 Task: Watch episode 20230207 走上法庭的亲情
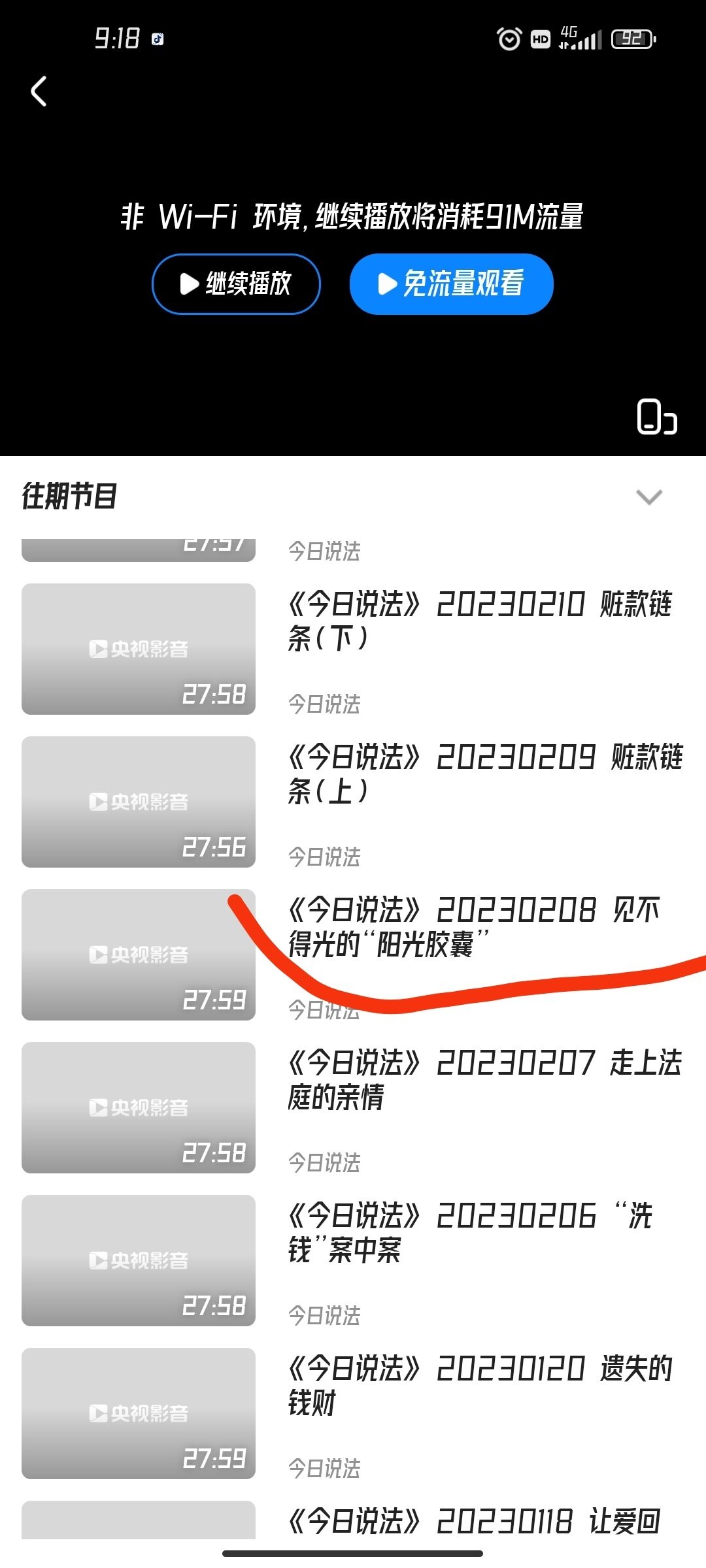point(353,1107)
